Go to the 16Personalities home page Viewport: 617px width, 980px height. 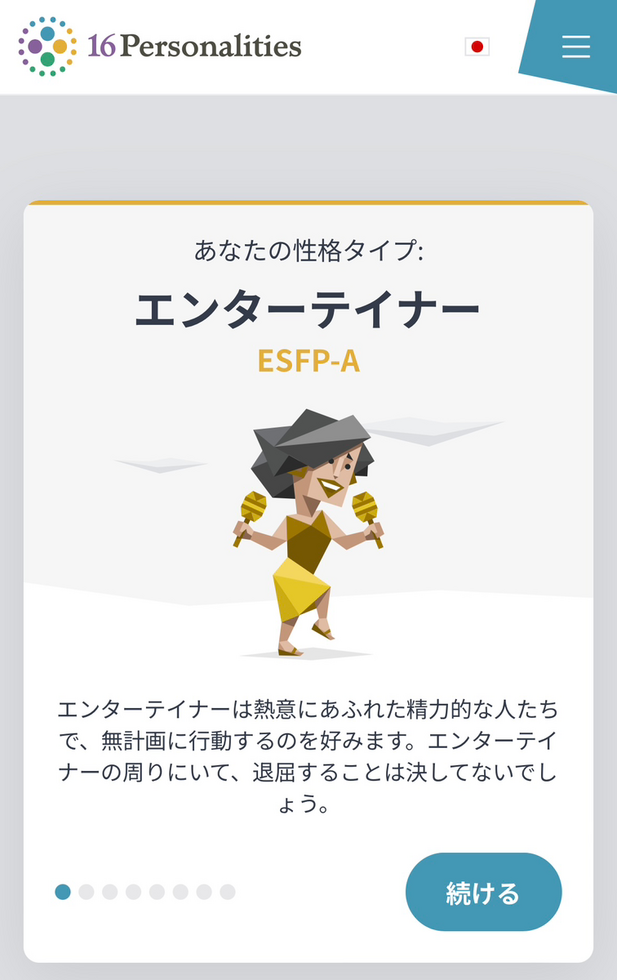click(160, 46)
